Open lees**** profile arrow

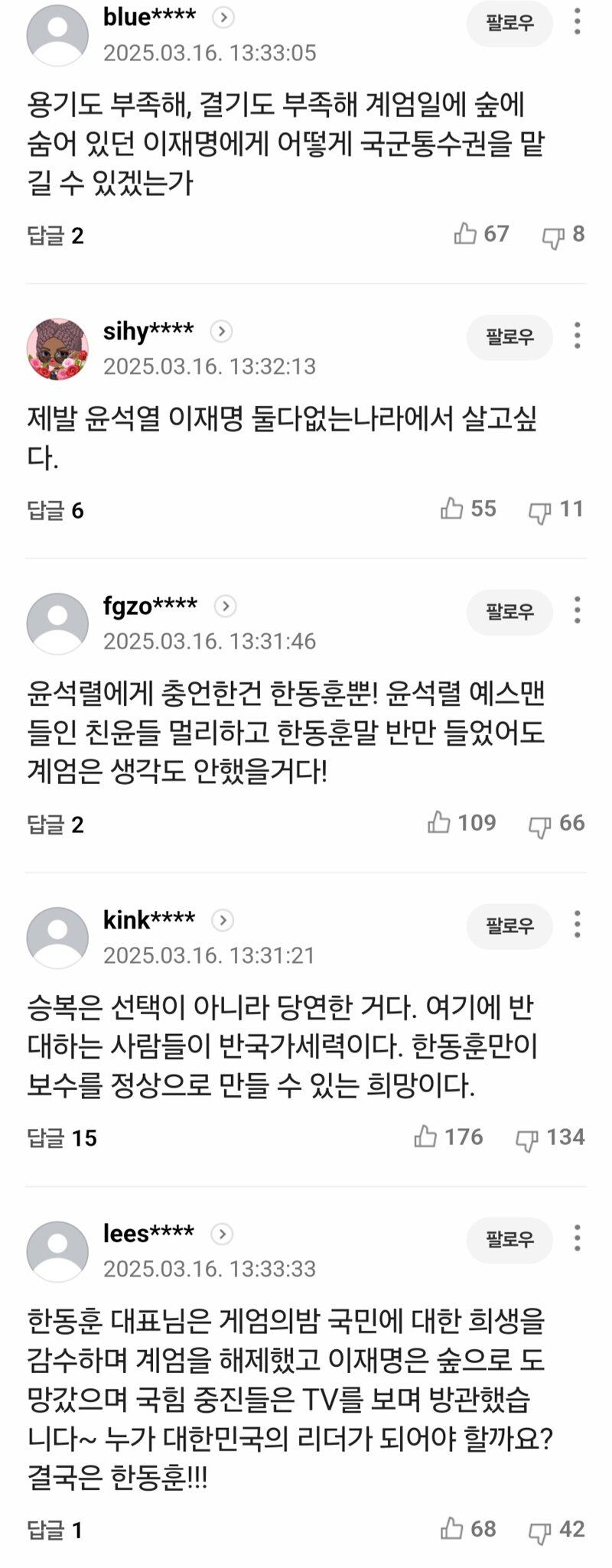tap(222, 1234)
